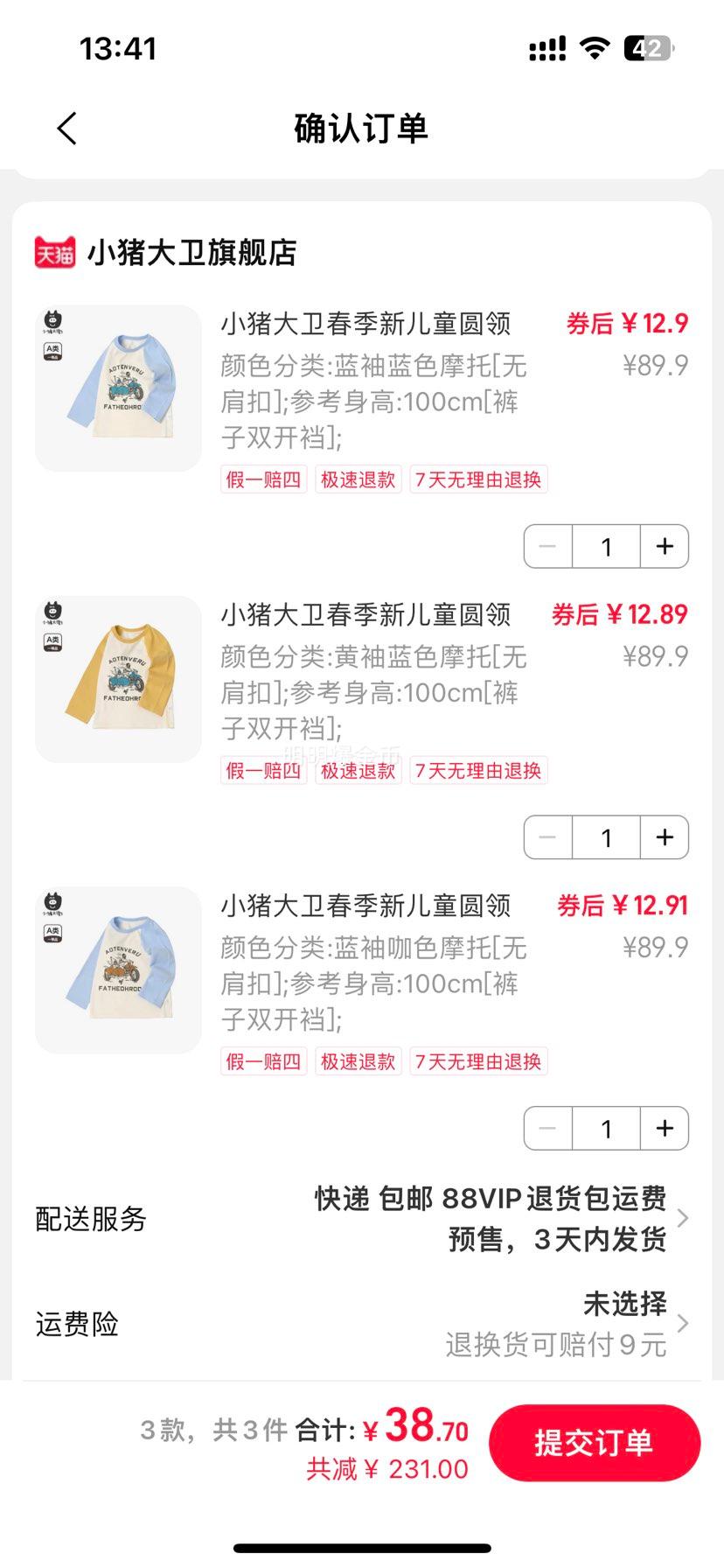The width and height of the screenshot is (724, 1568).
Task: Increase quantity of the 蓝袖蓝色摩托 shirt
Action: (x=665, y=547)
